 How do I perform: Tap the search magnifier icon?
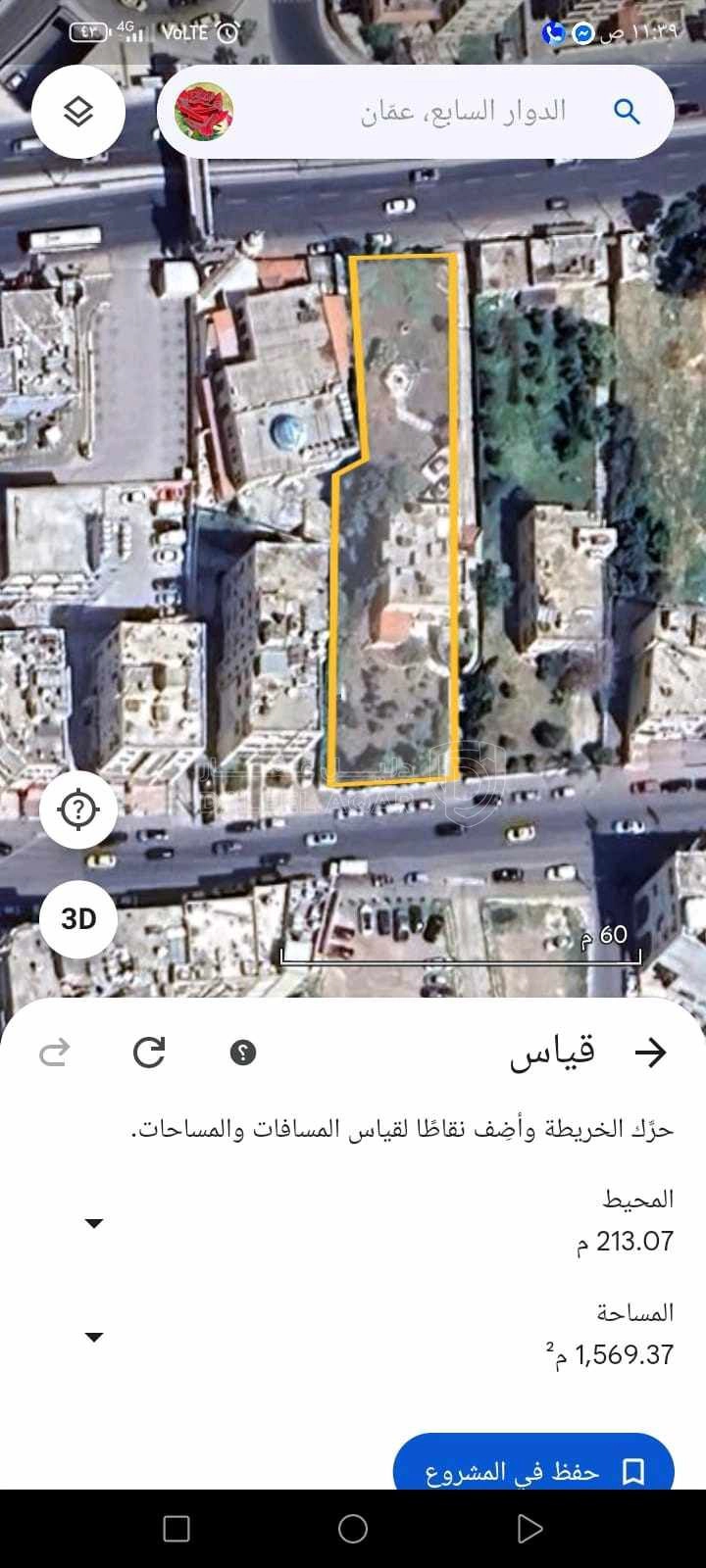[x=627, y=111]
